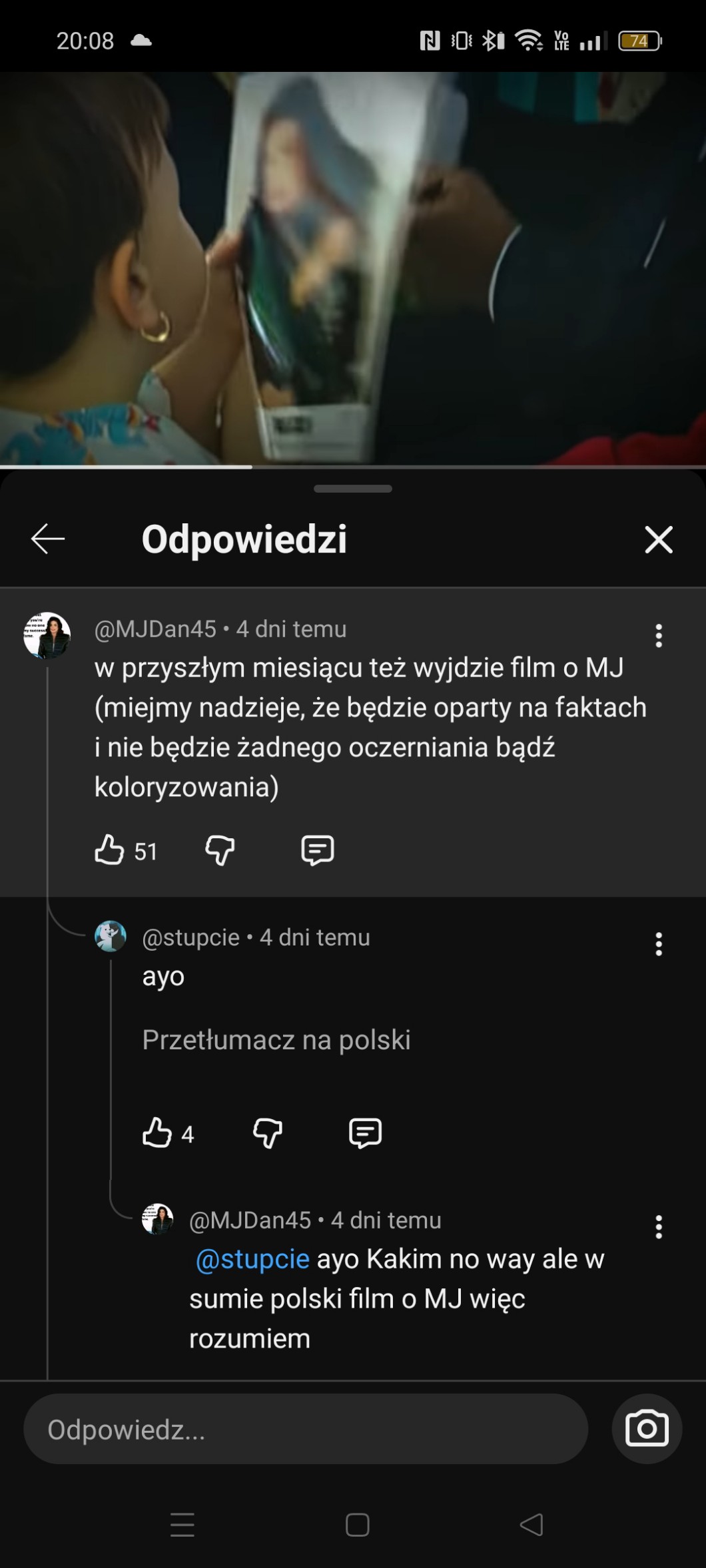Reply to the MJ film comment
This screenshot has height=1568, width=706.
(x=318, y=850)
